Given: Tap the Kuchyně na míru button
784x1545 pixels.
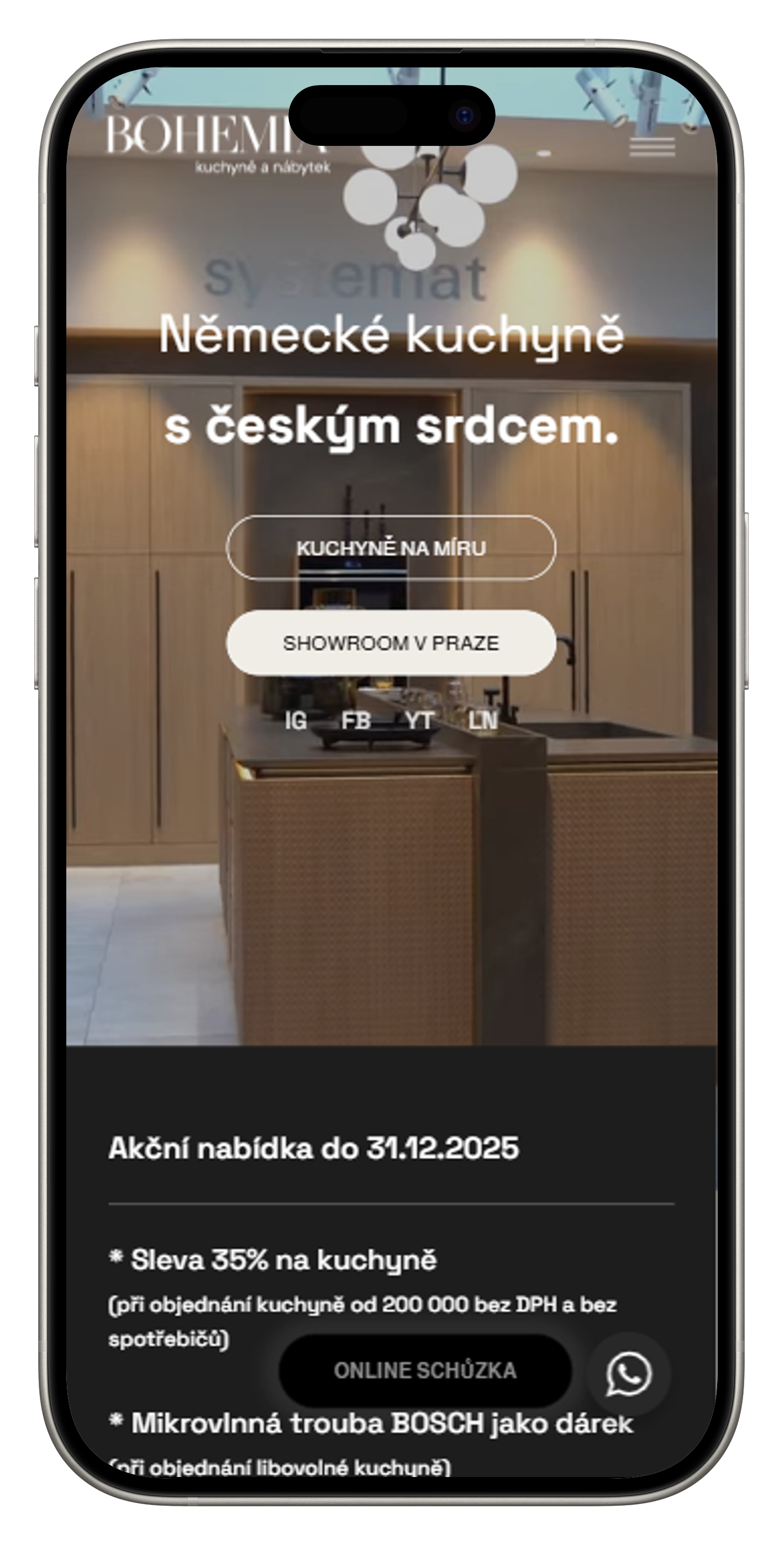Looking at the screenshot, I should pyautogui.click(x=391, y=548).
